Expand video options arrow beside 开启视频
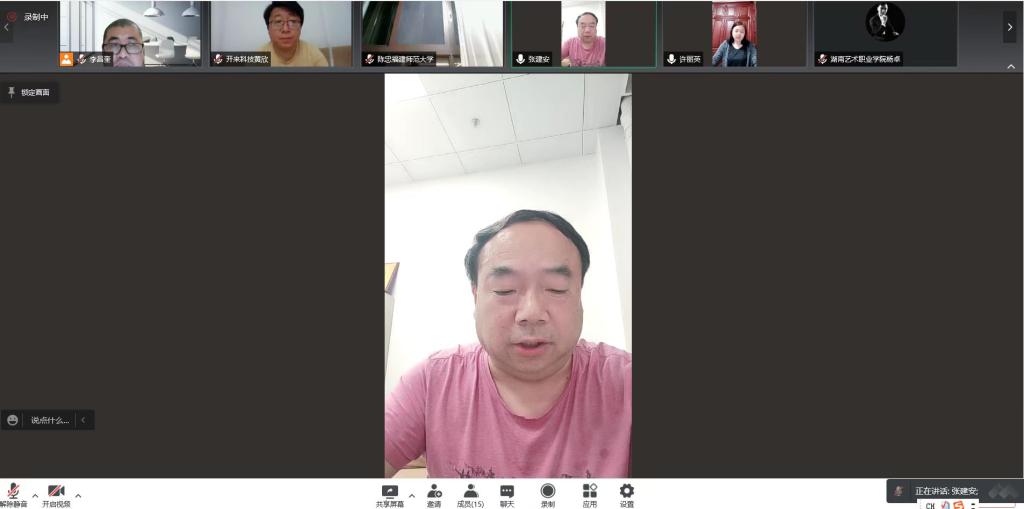 (78, 495)
